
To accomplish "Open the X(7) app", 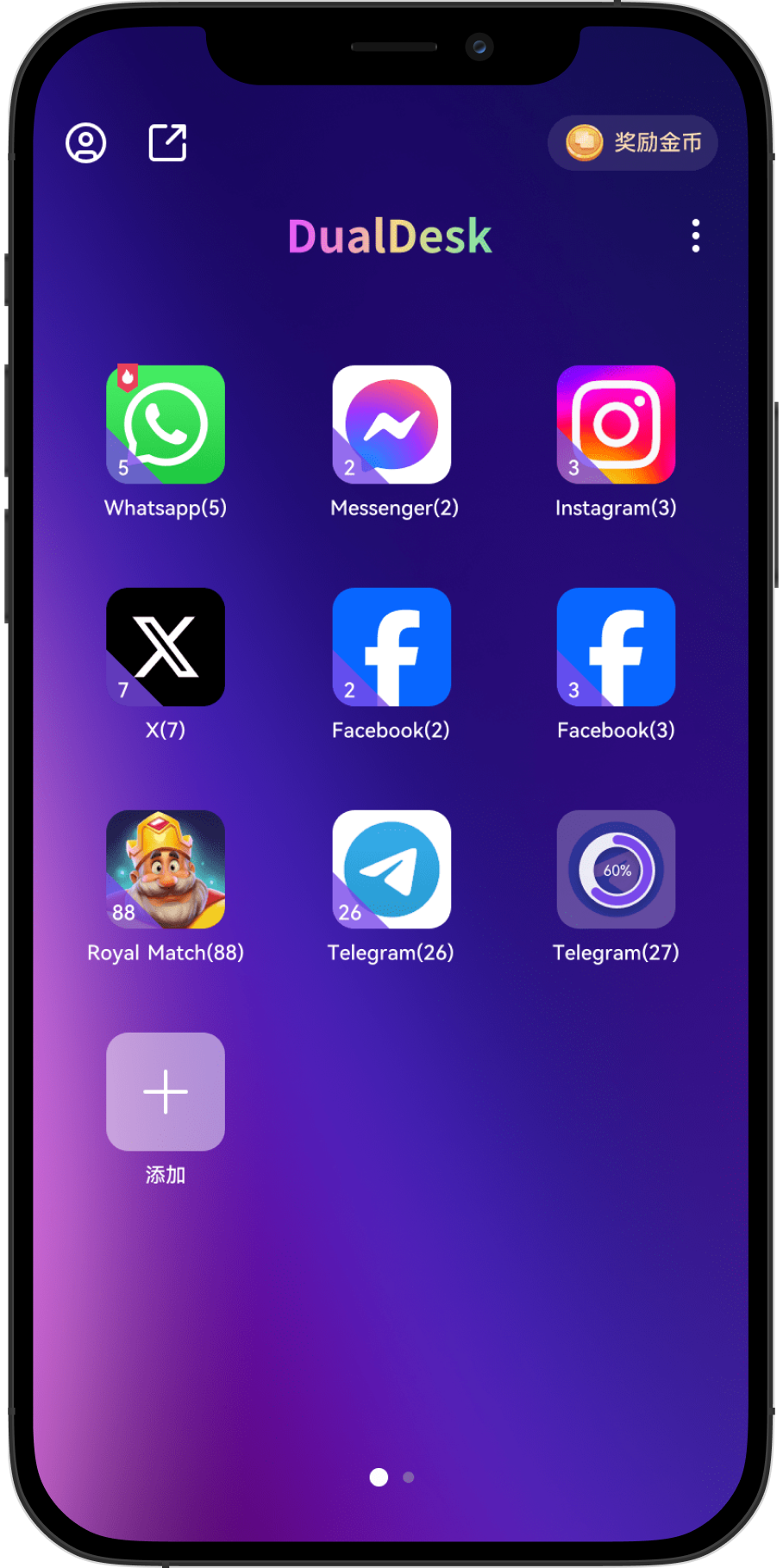I will point(166,647).
